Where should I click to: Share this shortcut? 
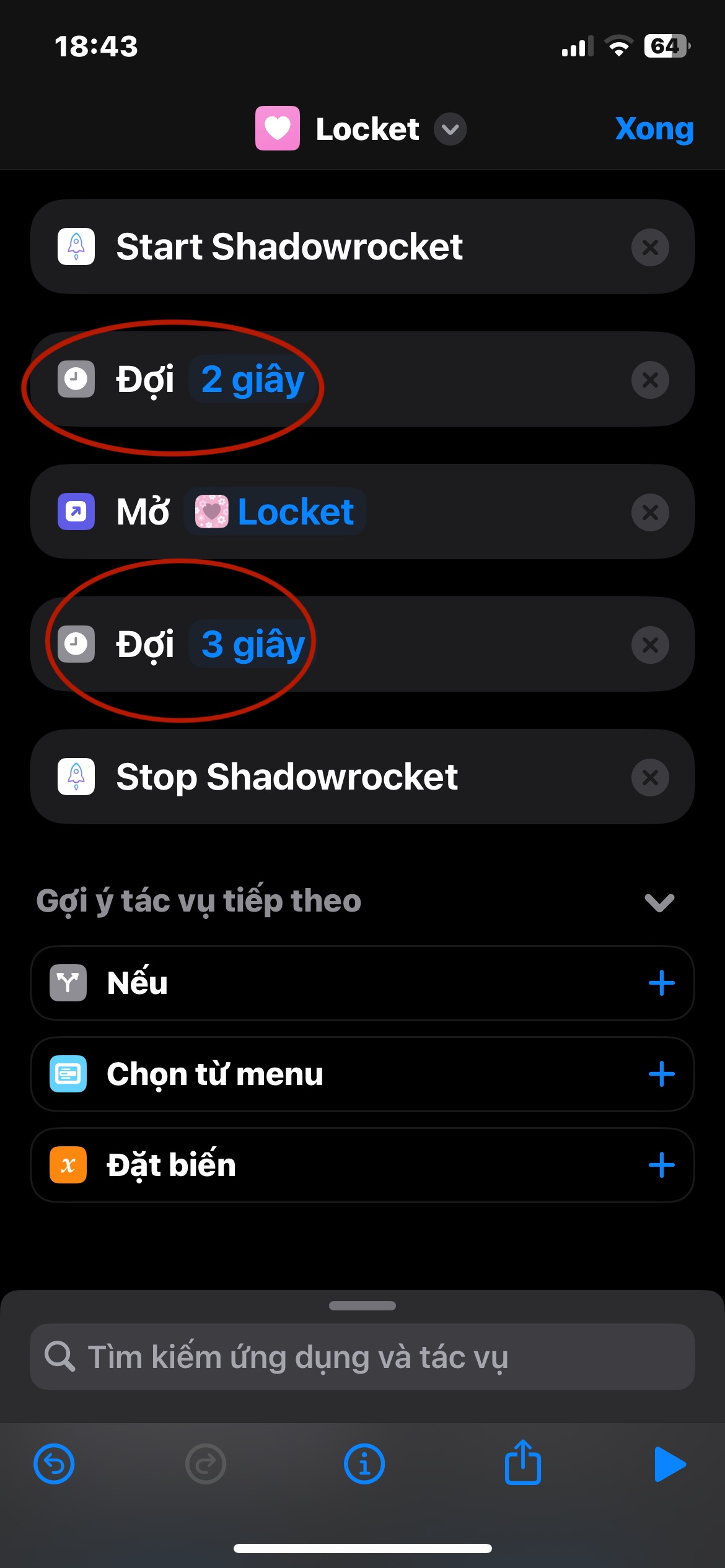point(522,1463)
